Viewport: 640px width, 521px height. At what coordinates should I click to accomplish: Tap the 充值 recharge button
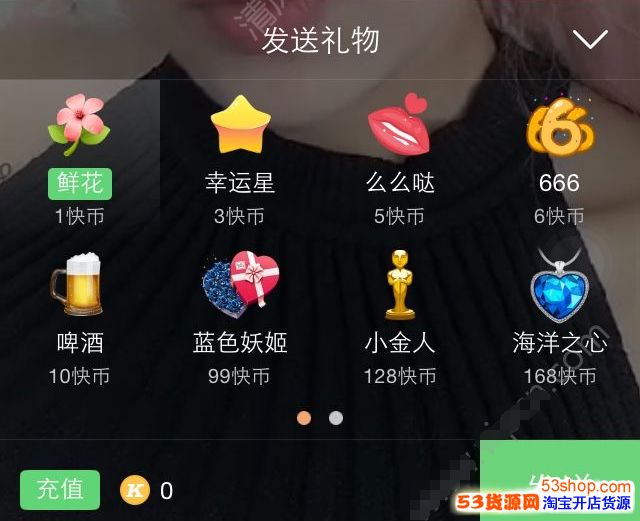(60, 490)
